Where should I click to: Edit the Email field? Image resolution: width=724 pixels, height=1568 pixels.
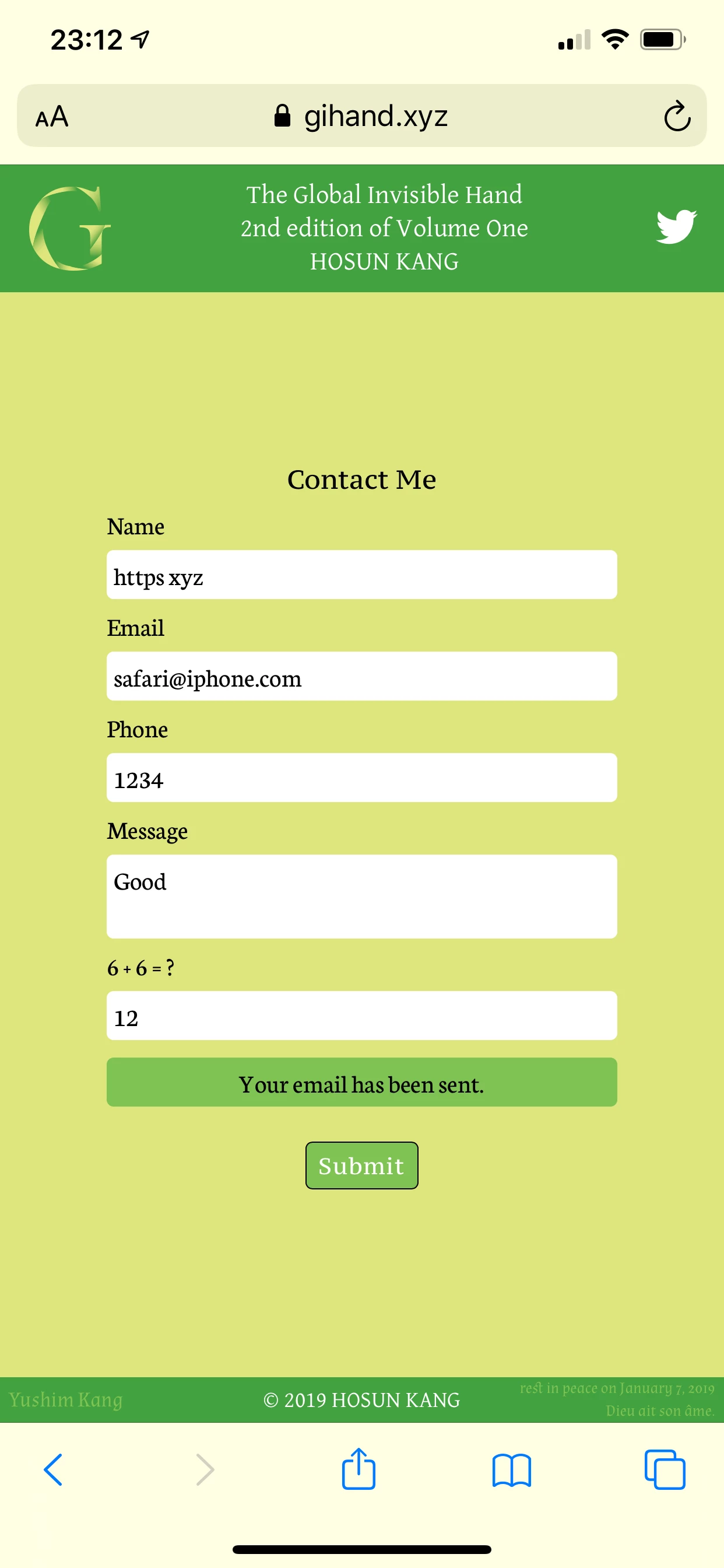[x=361, y=676]
